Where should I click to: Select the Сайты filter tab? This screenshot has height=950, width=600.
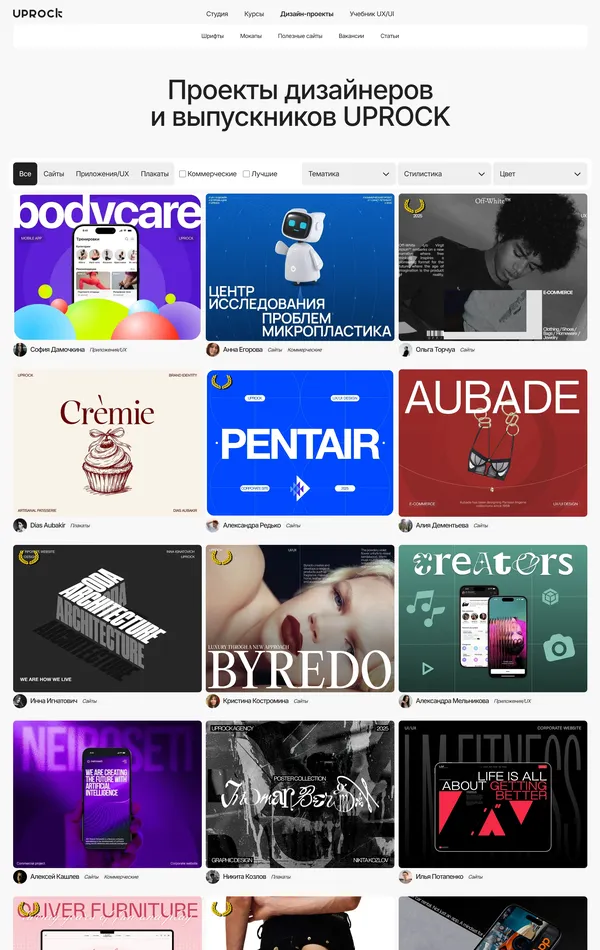(54, 174)
